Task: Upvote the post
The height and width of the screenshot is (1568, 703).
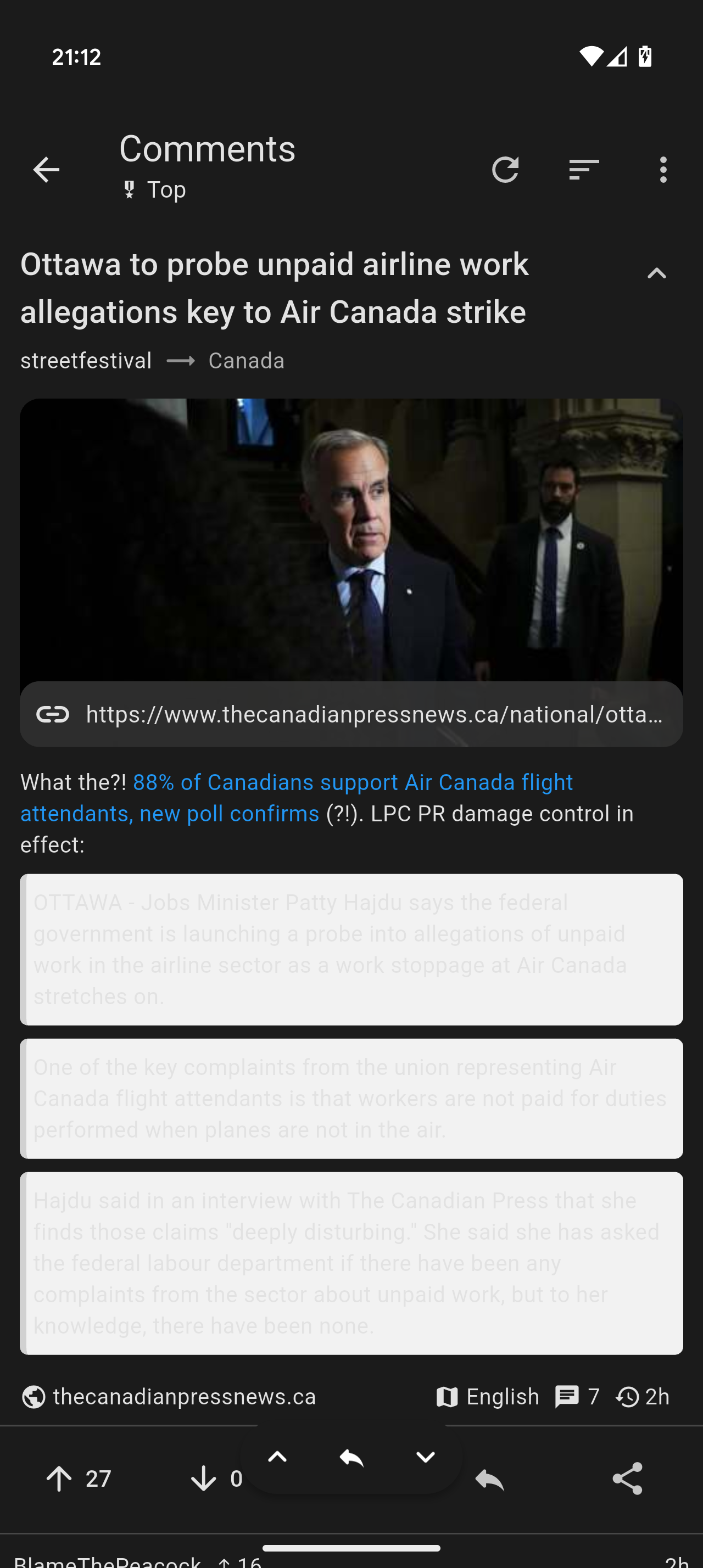Action: coord(60,1479)
